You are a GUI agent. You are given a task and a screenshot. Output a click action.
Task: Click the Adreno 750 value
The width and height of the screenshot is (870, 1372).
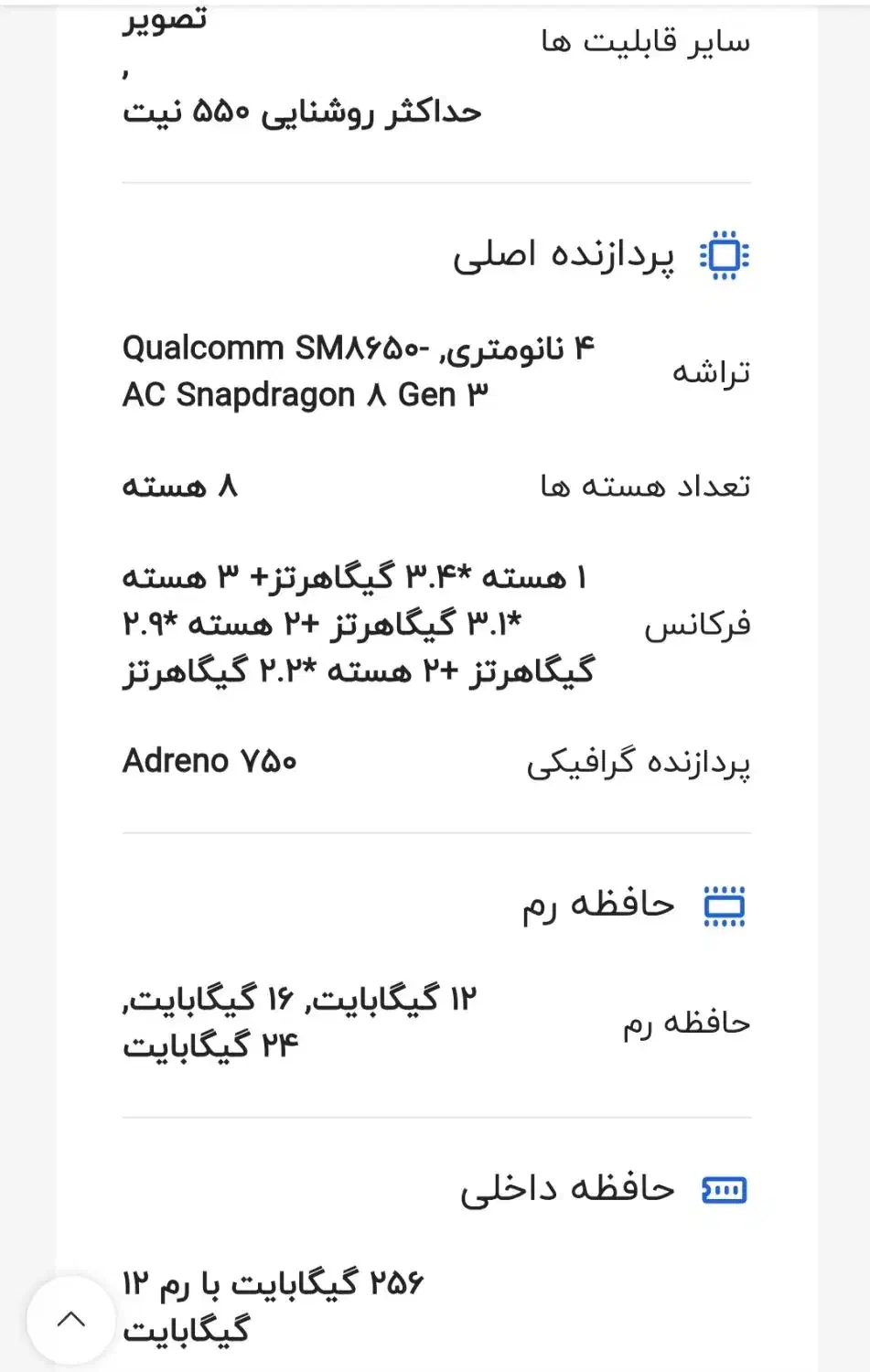(210, 761)
